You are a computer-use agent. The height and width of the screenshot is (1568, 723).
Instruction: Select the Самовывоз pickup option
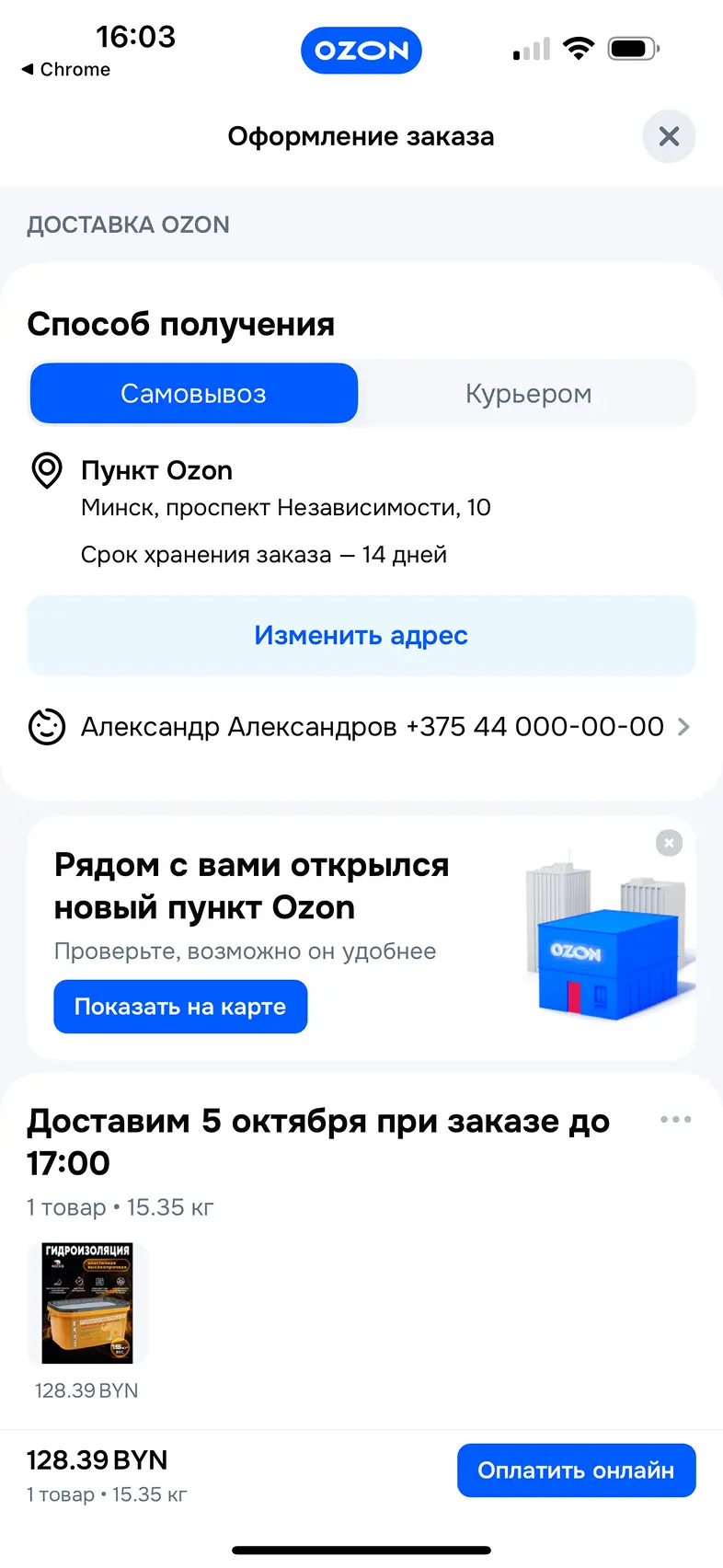coord(193,394)
